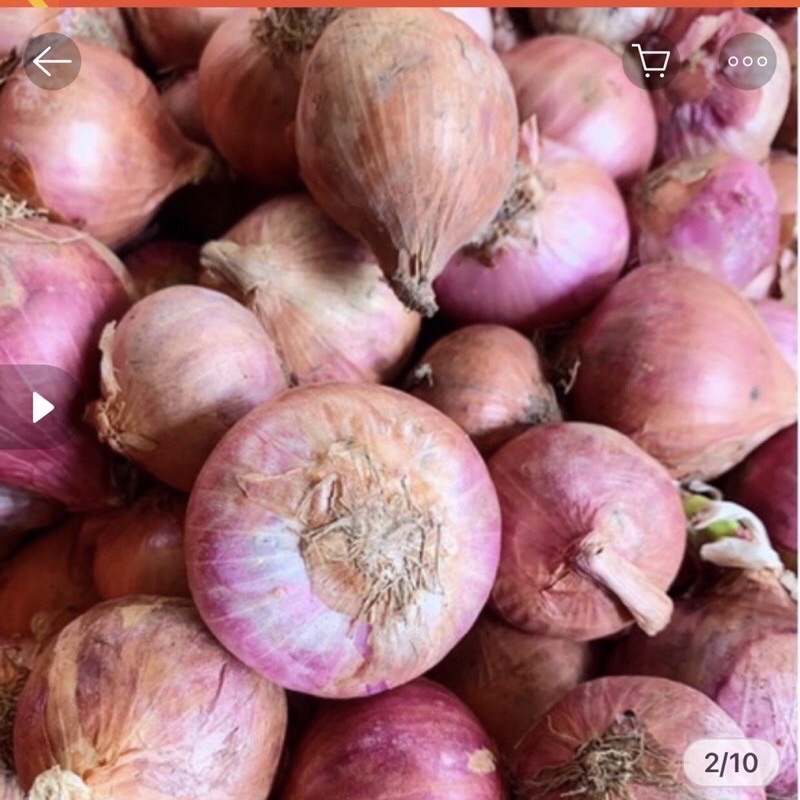
Task: Open the shopping cart
Action: [651, 61]
